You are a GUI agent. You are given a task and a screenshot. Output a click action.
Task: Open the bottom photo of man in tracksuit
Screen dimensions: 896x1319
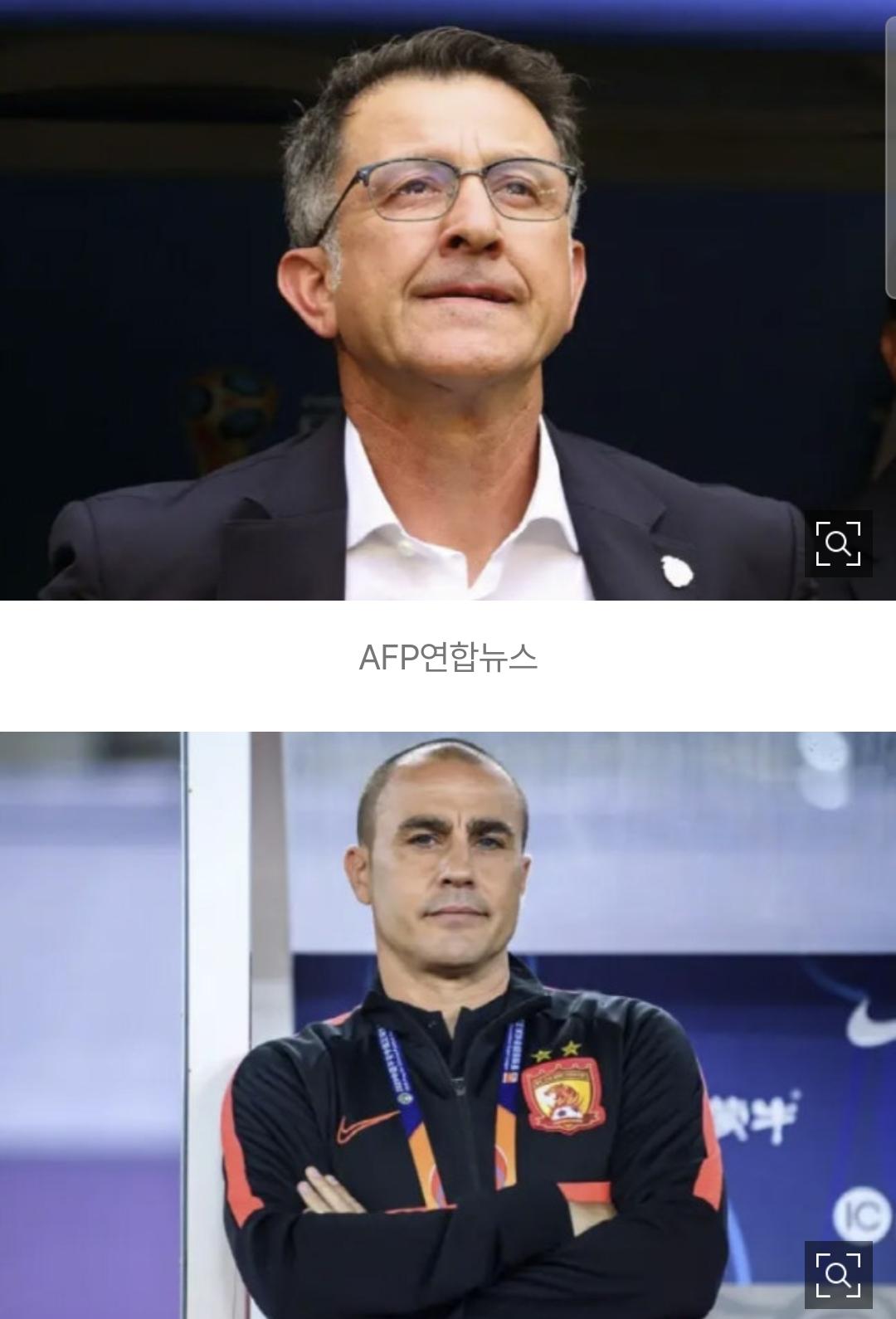[x=448, y=1020]
